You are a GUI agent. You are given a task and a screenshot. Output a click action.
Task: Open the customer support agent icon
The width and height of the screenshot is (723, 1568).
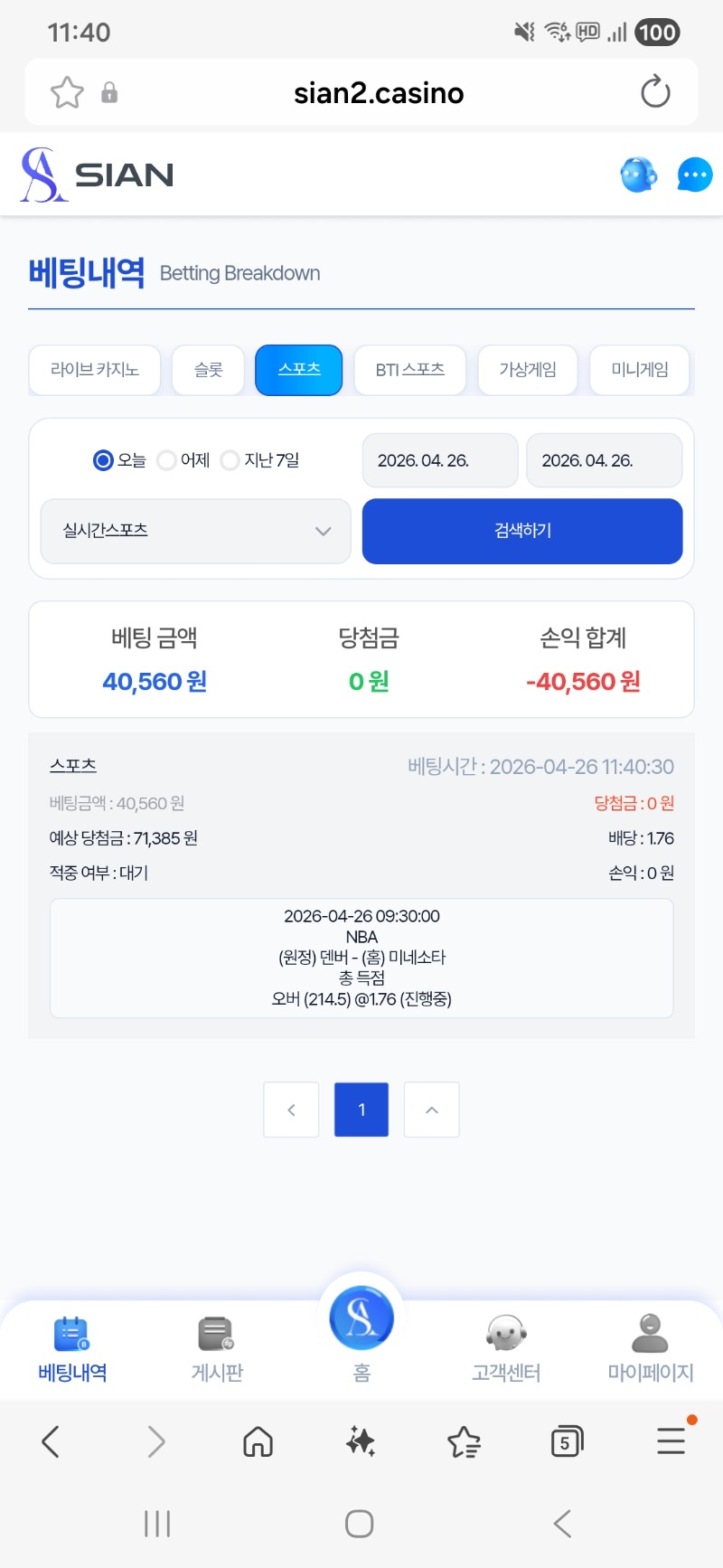point(638,175)
